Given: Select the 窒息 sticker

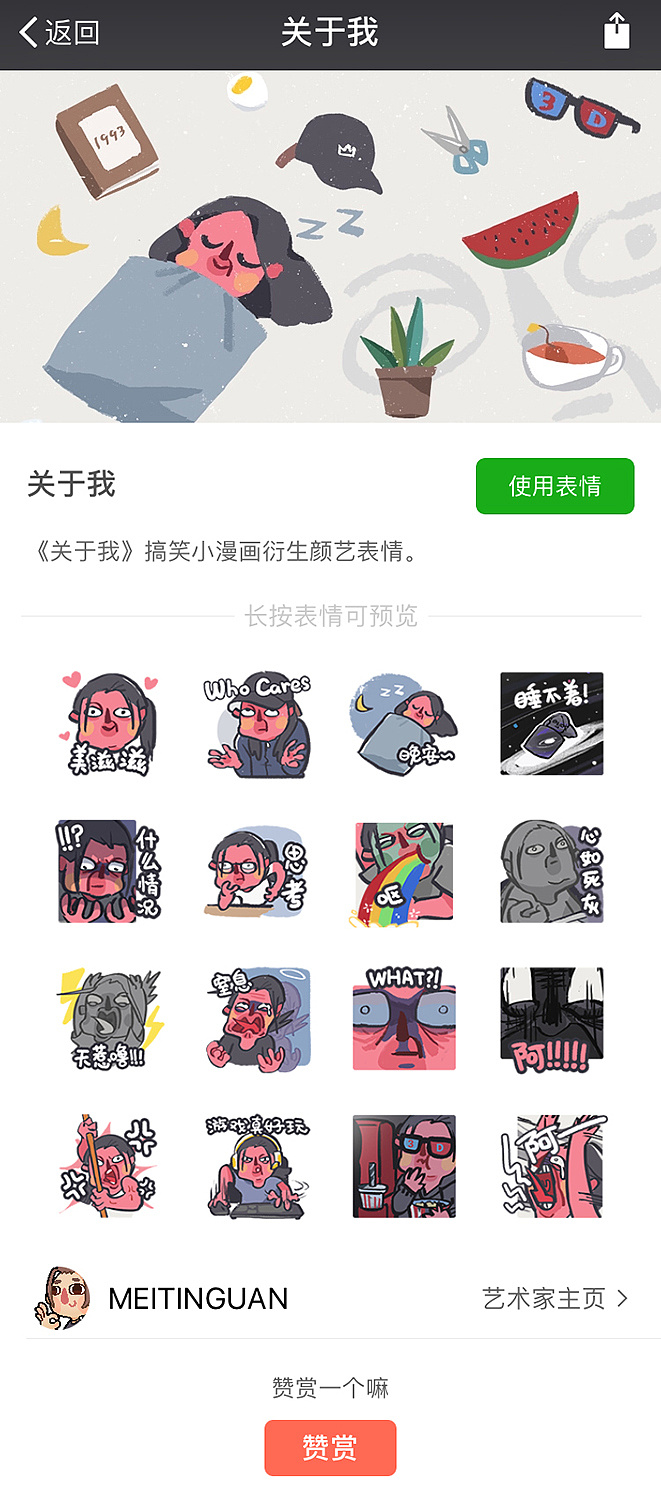Looking at the screenshot, I should coord(257,1018).
